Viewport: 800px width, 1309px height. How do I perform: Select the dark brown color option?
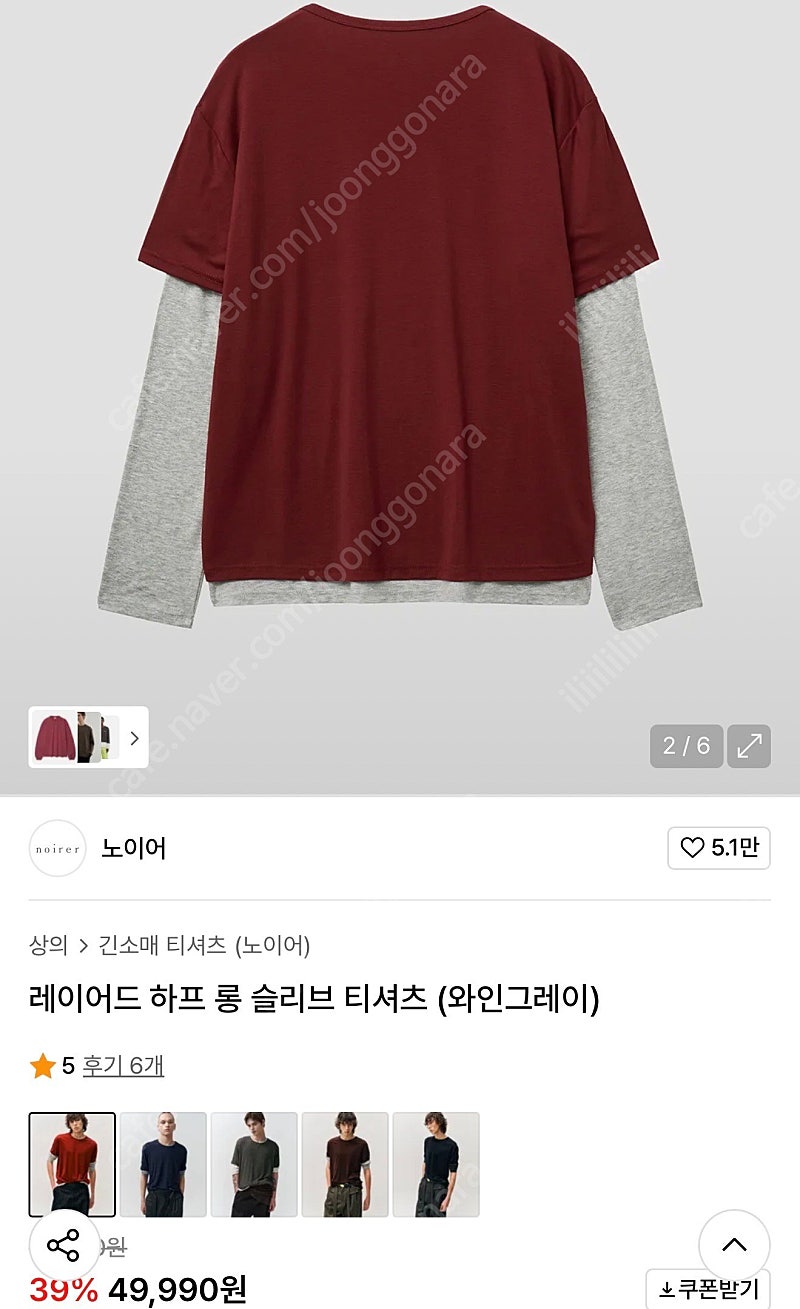345,1165
